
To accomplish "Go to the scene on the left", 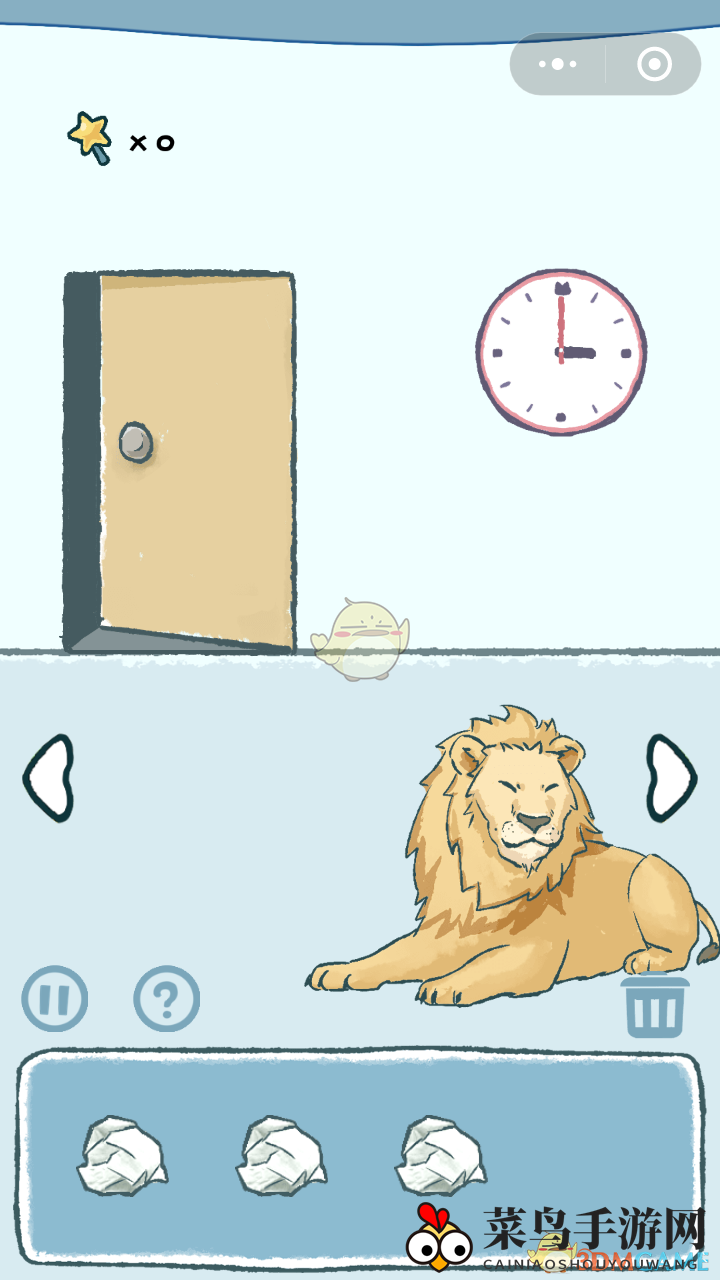I will 48,778.
